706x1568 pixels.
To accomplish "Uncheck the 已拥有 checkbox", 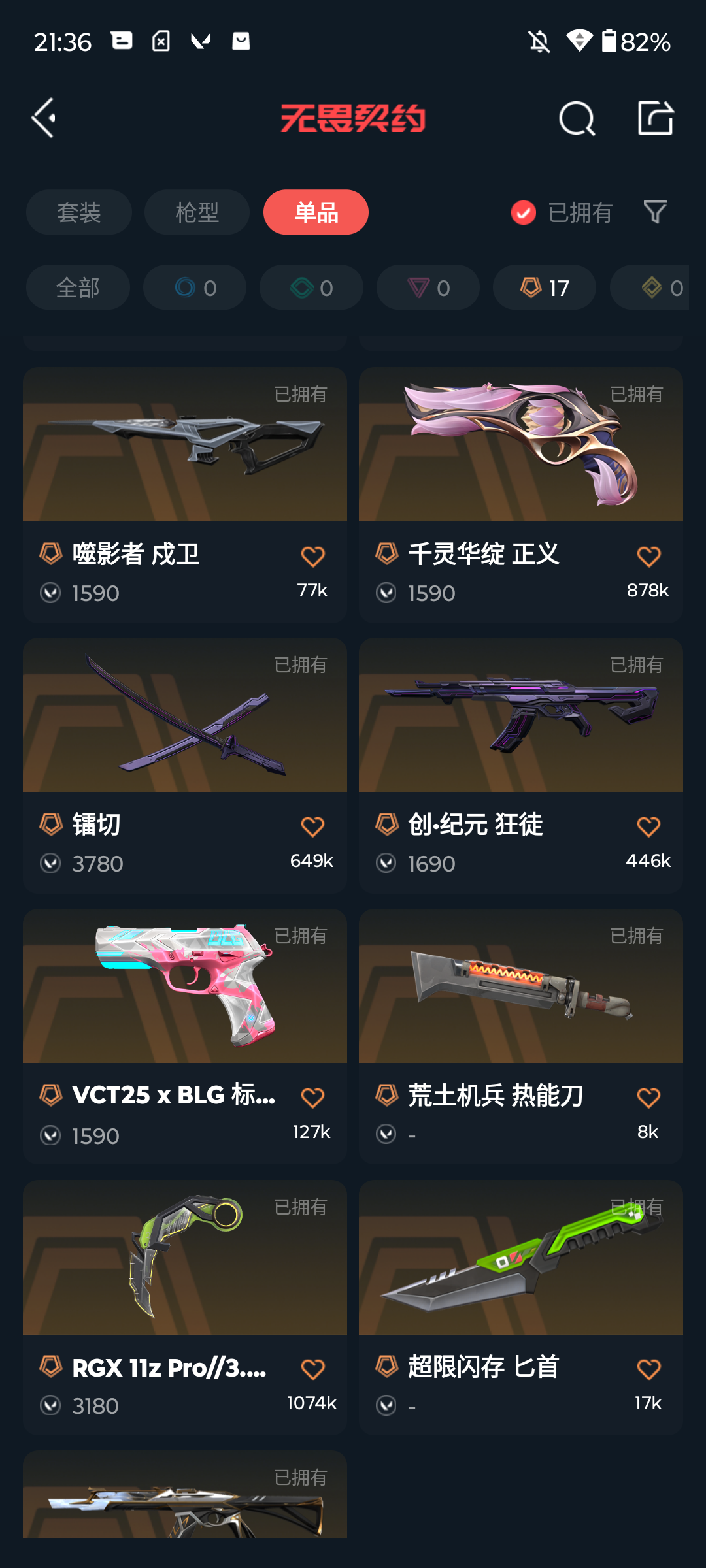I will tap(523, 212).
